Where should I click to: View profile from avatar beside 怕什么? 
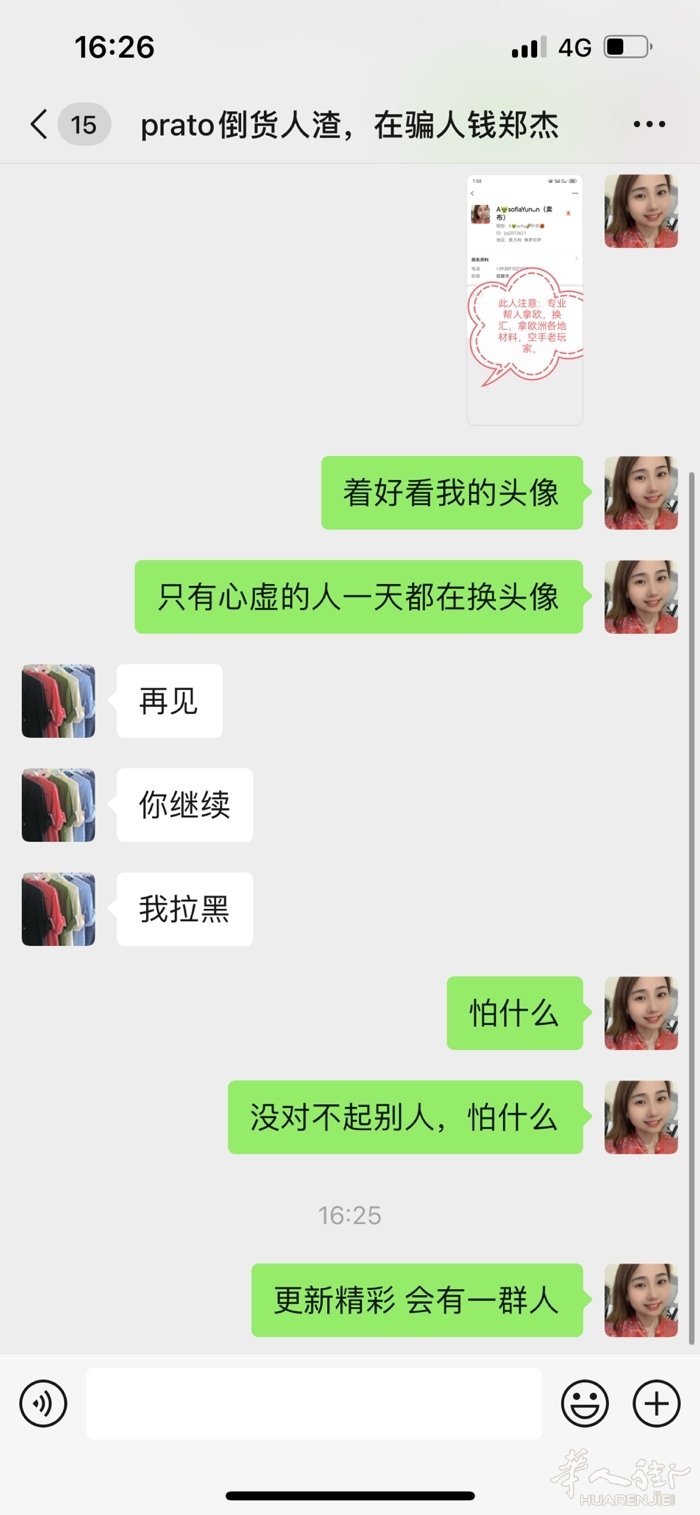click(641, 1013)
